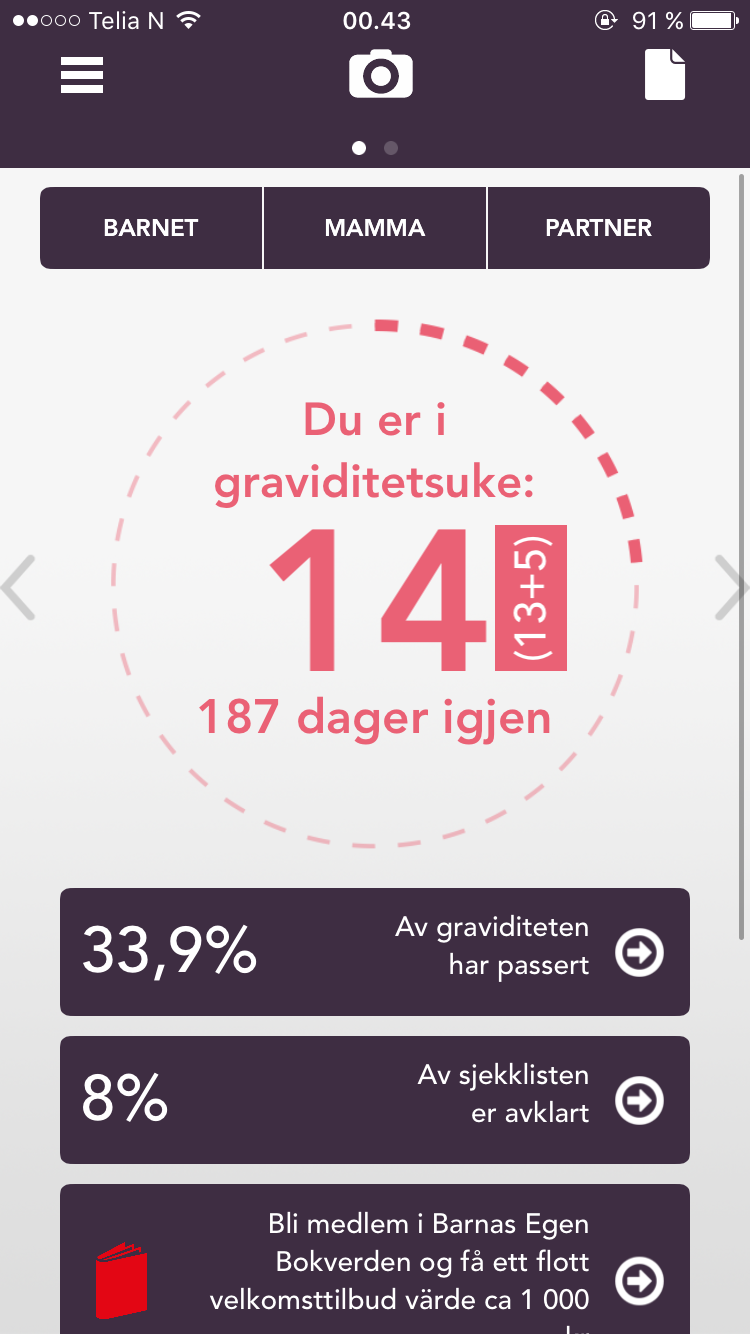Show the PARTNER tab

pos(598,228)
